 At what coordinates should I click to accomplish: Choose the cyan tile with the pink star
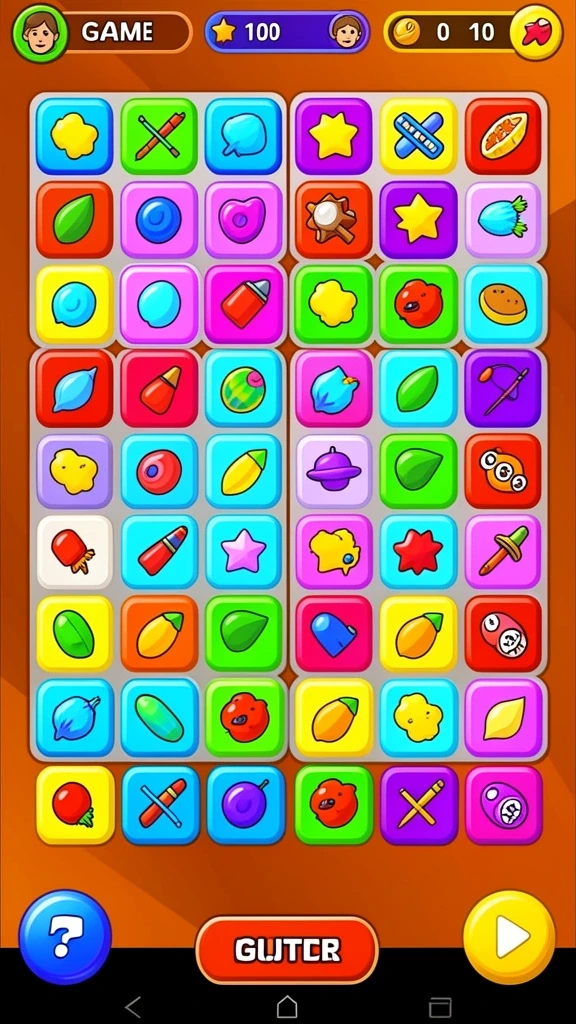coord(244,552)
